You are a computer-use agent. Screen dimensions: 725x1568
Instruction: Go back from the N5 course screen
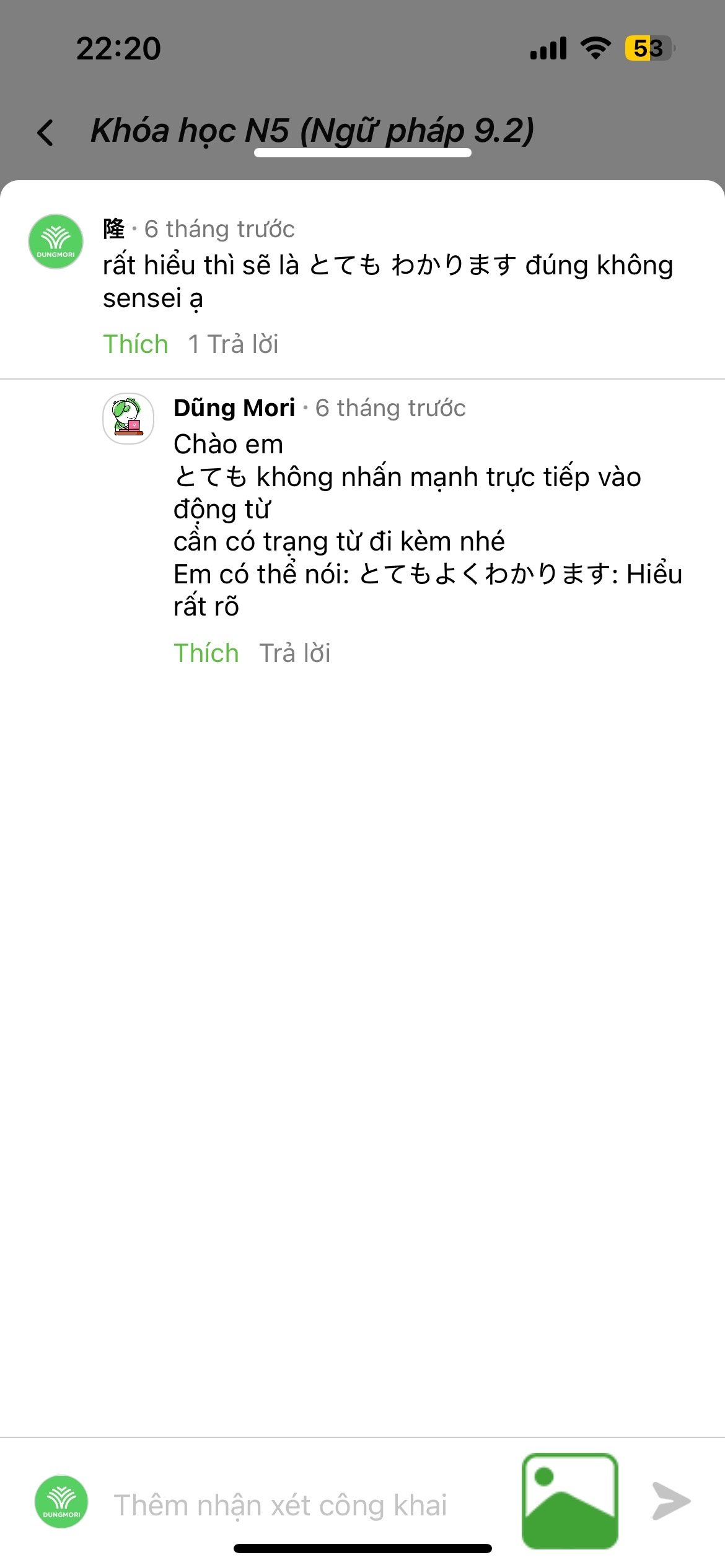click(45, 132)
